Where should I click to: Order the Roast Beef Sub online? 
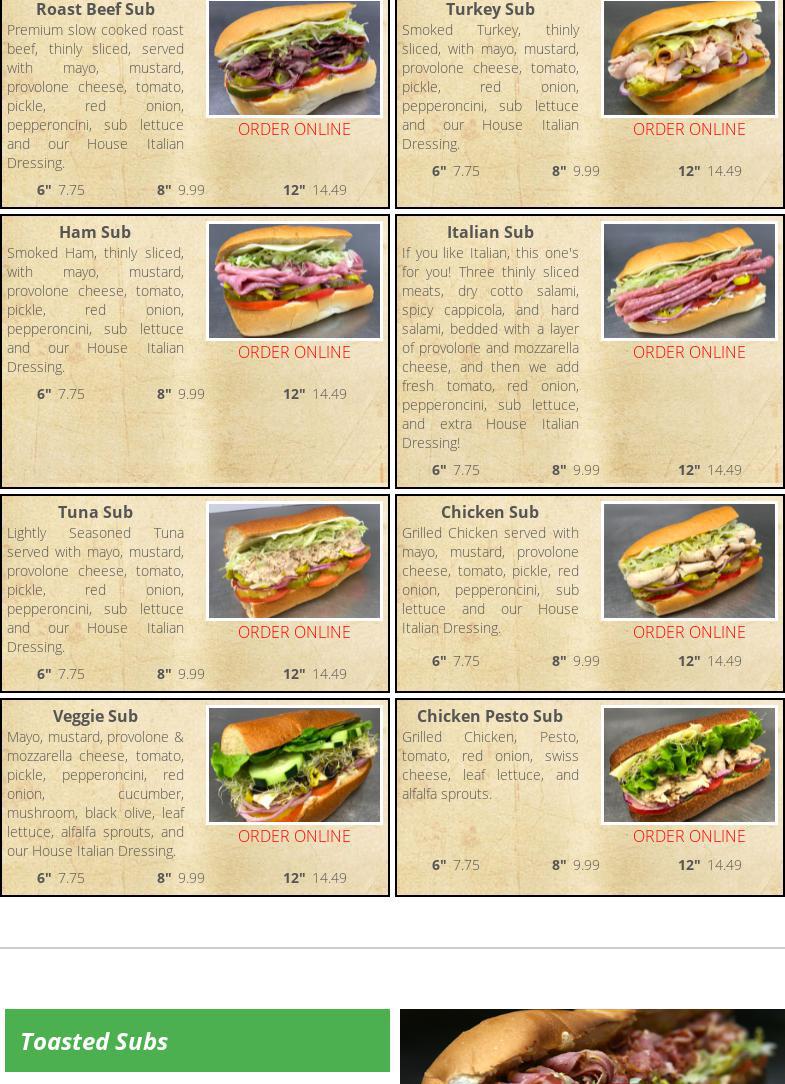point(294,129)
